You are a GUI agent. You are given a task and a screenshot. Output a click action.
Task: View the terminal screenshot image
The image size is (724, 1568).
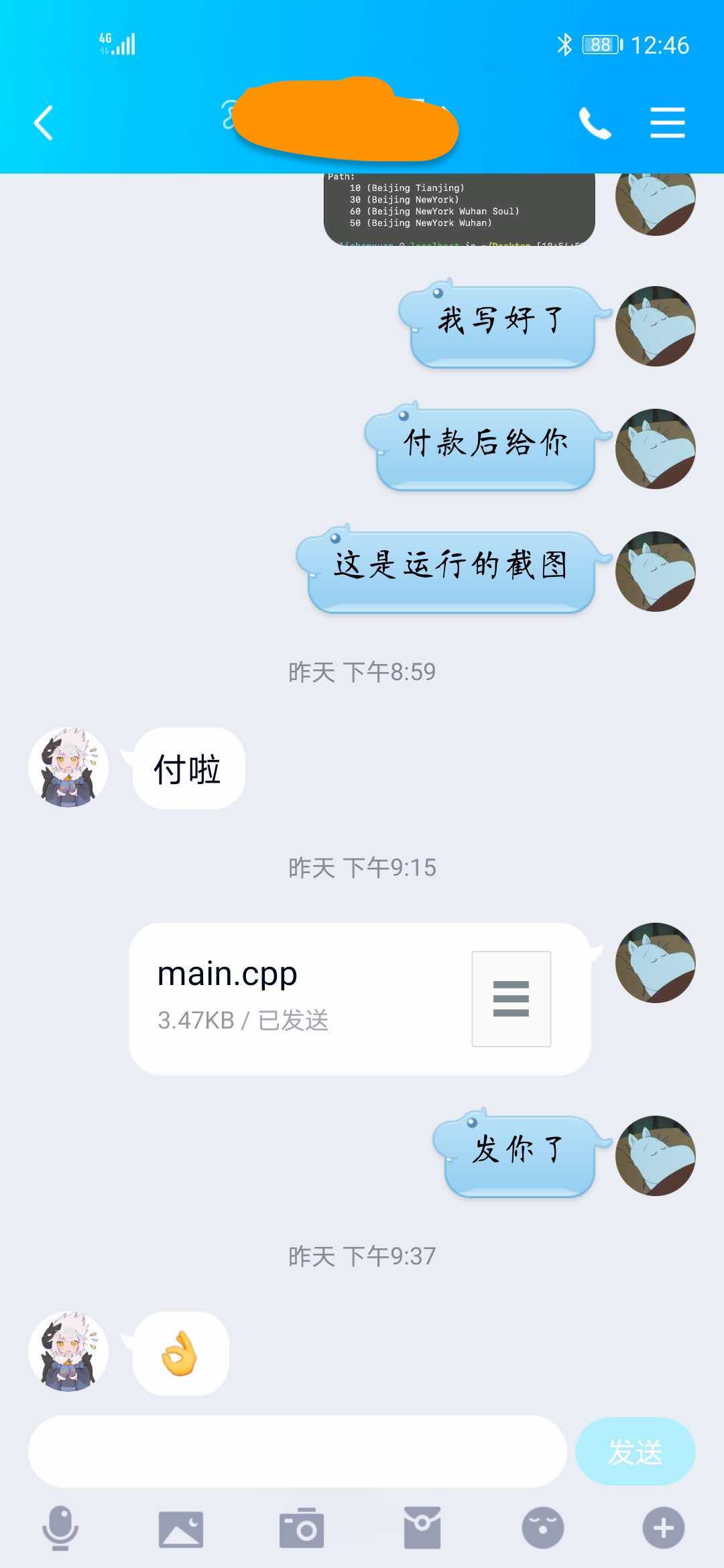click(459, 208)
